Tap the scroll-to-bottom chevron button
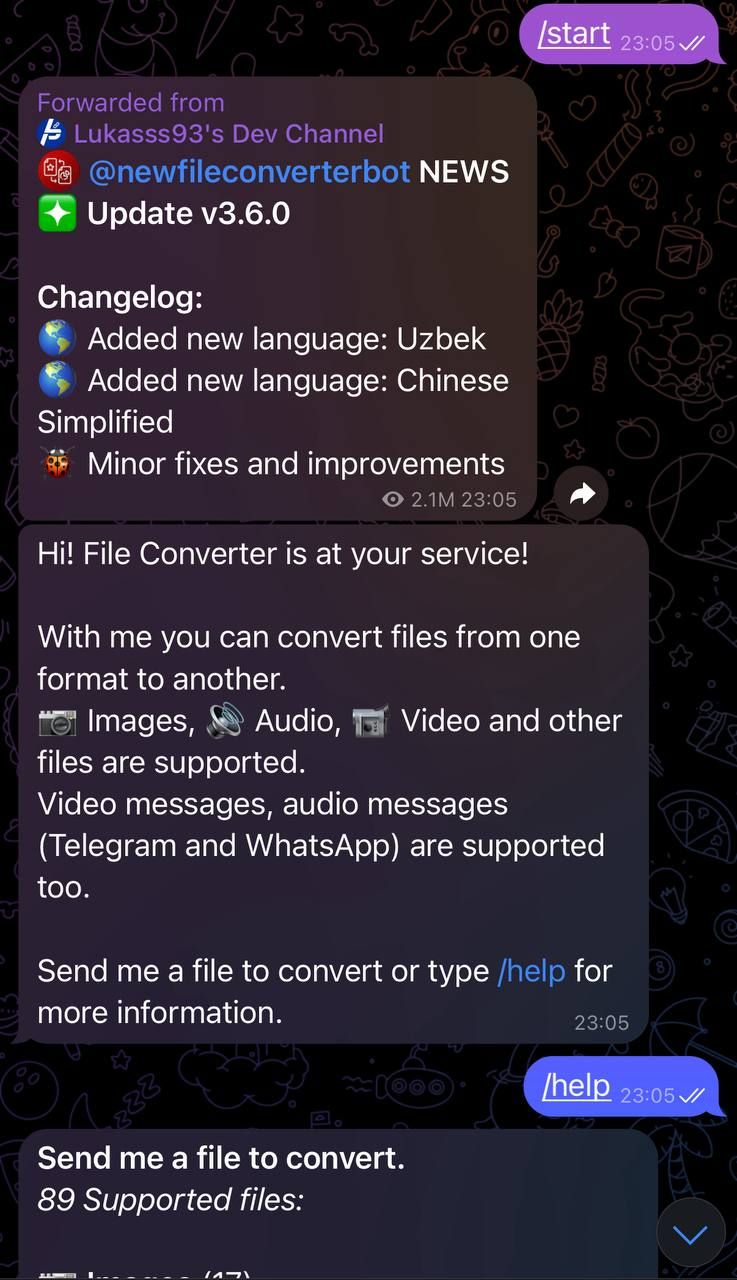This screenshot has width=737, height=1280. pyautogui.click(x=689, y=1233)
